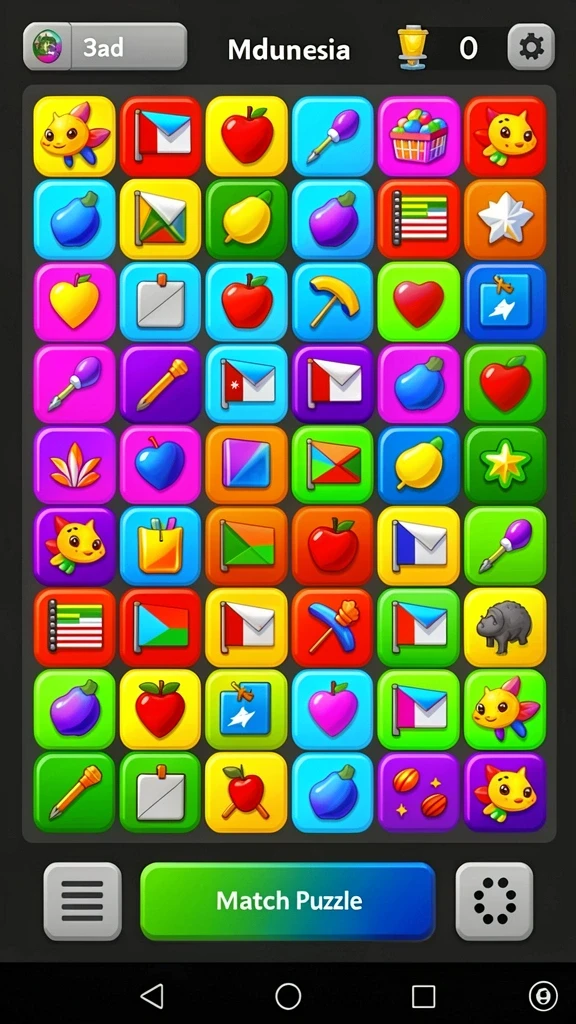The image size is (576, 1024).
Task: Select the pencil cup tile
Action: click(161, 547)
